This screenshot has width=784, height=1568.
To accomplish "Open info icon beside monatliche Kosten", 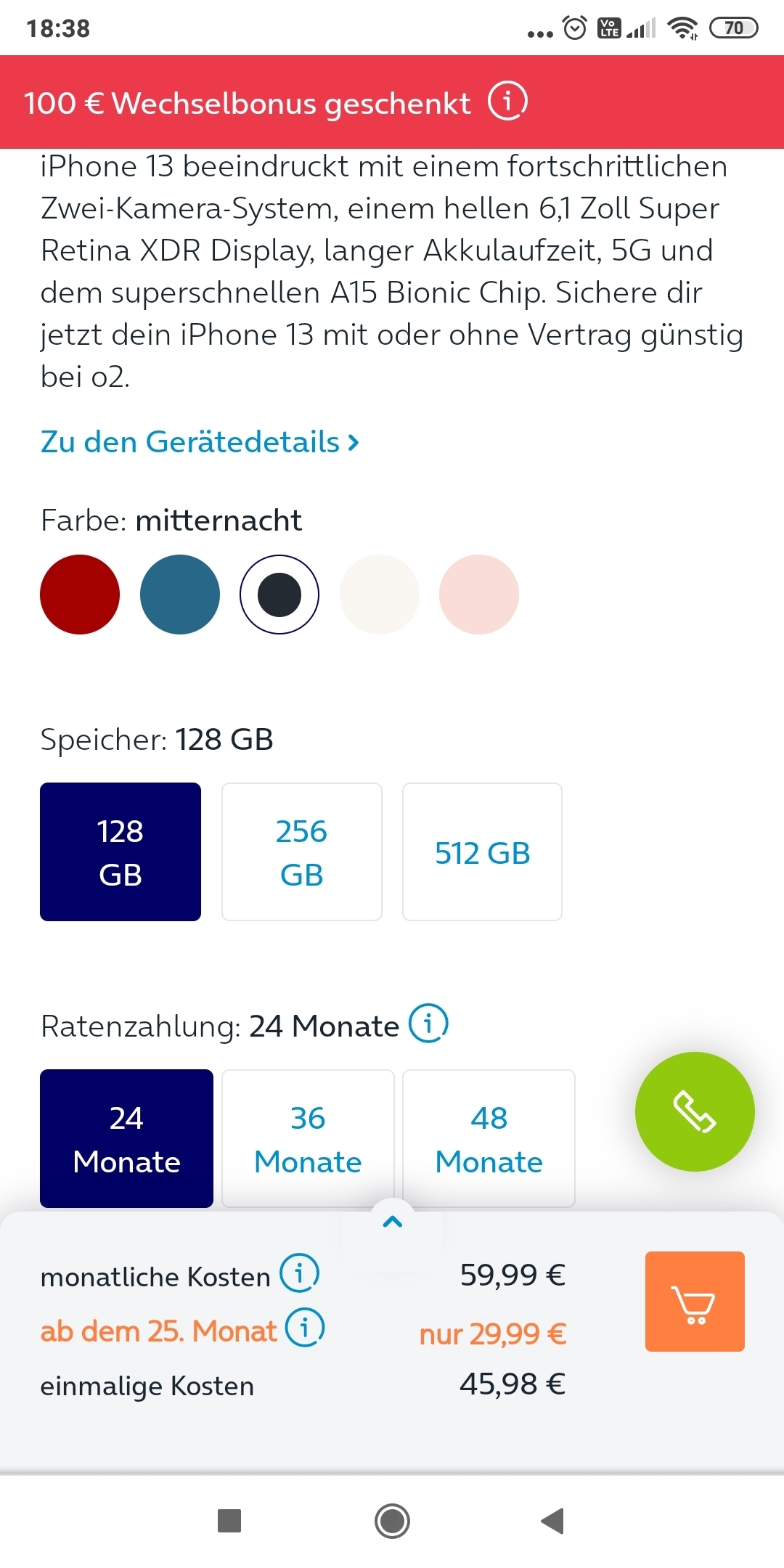I will pos(300,1273).
